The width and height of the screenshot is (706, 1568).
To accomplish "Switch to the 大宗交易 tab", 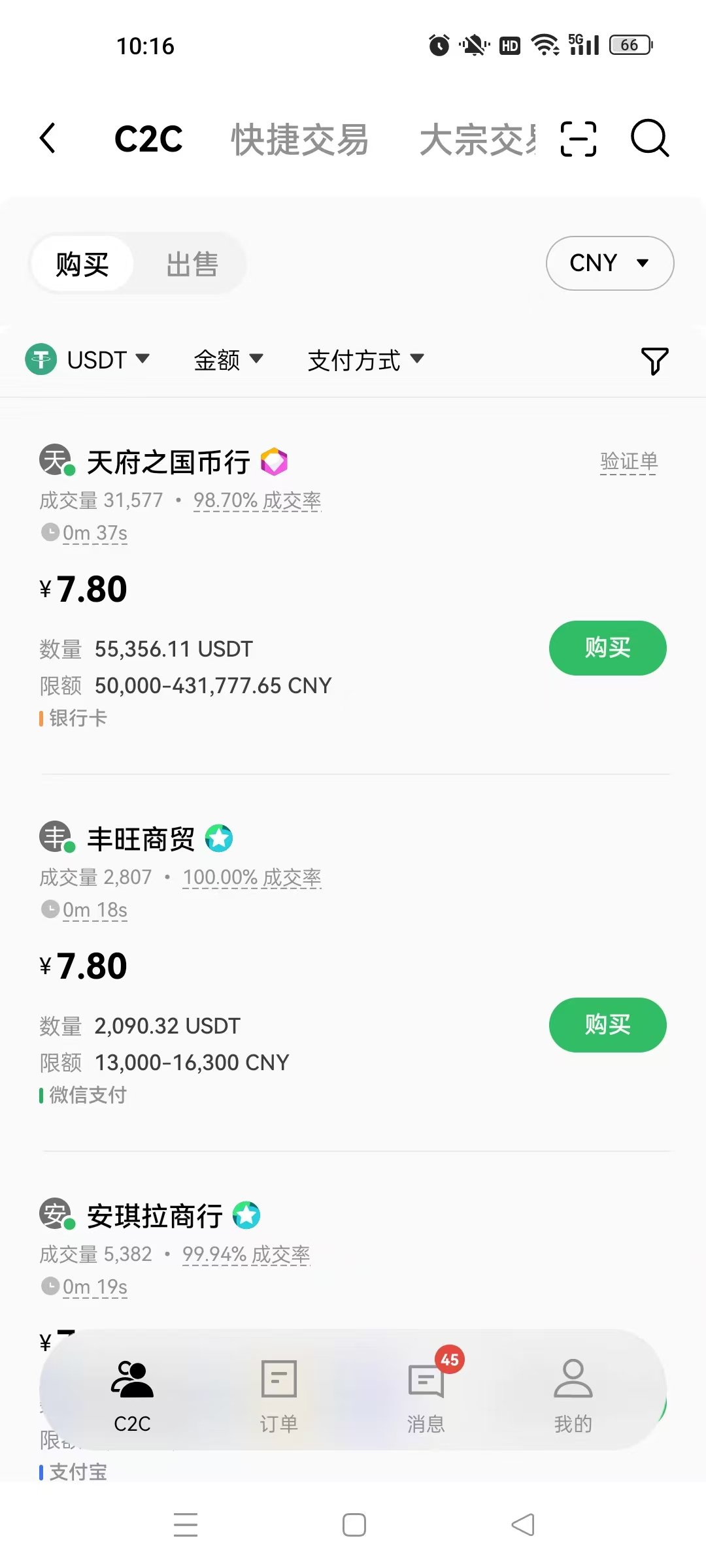I will click(477, 140).
